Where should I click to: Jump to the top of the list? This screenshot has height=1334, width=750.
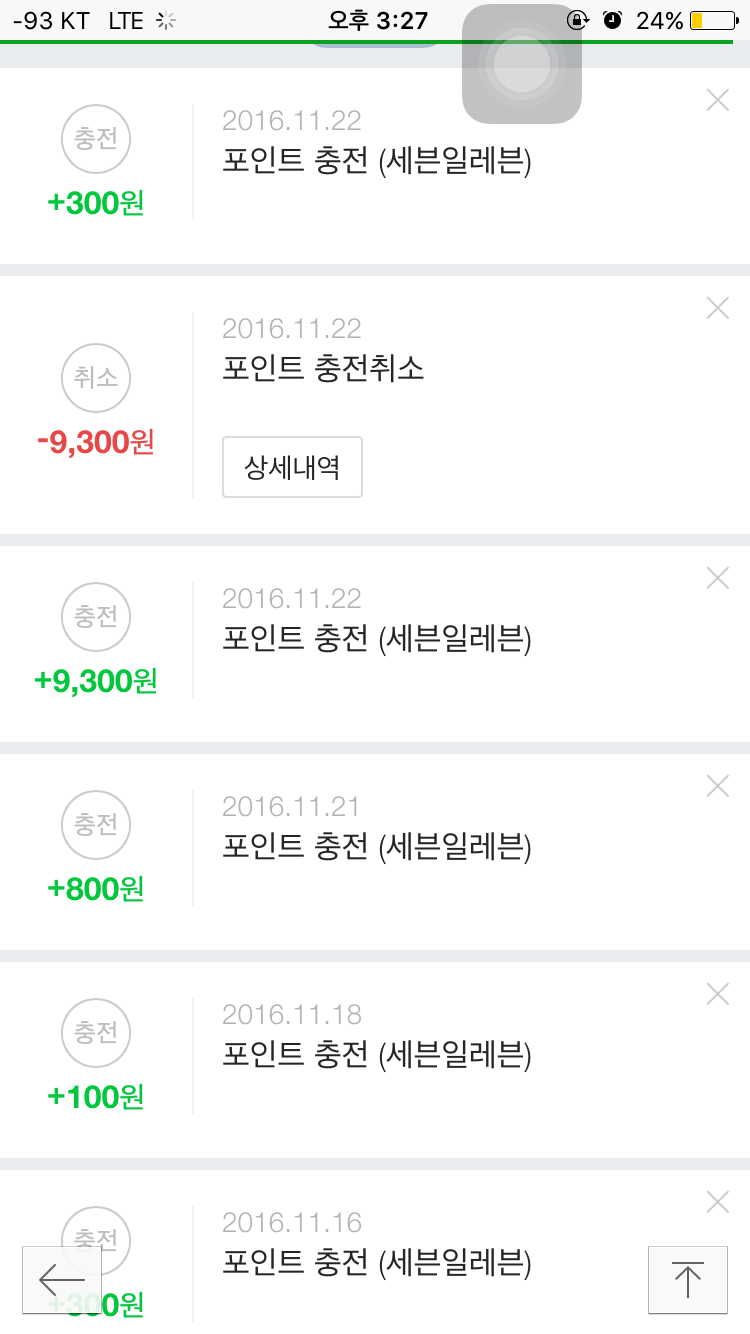687,1279
